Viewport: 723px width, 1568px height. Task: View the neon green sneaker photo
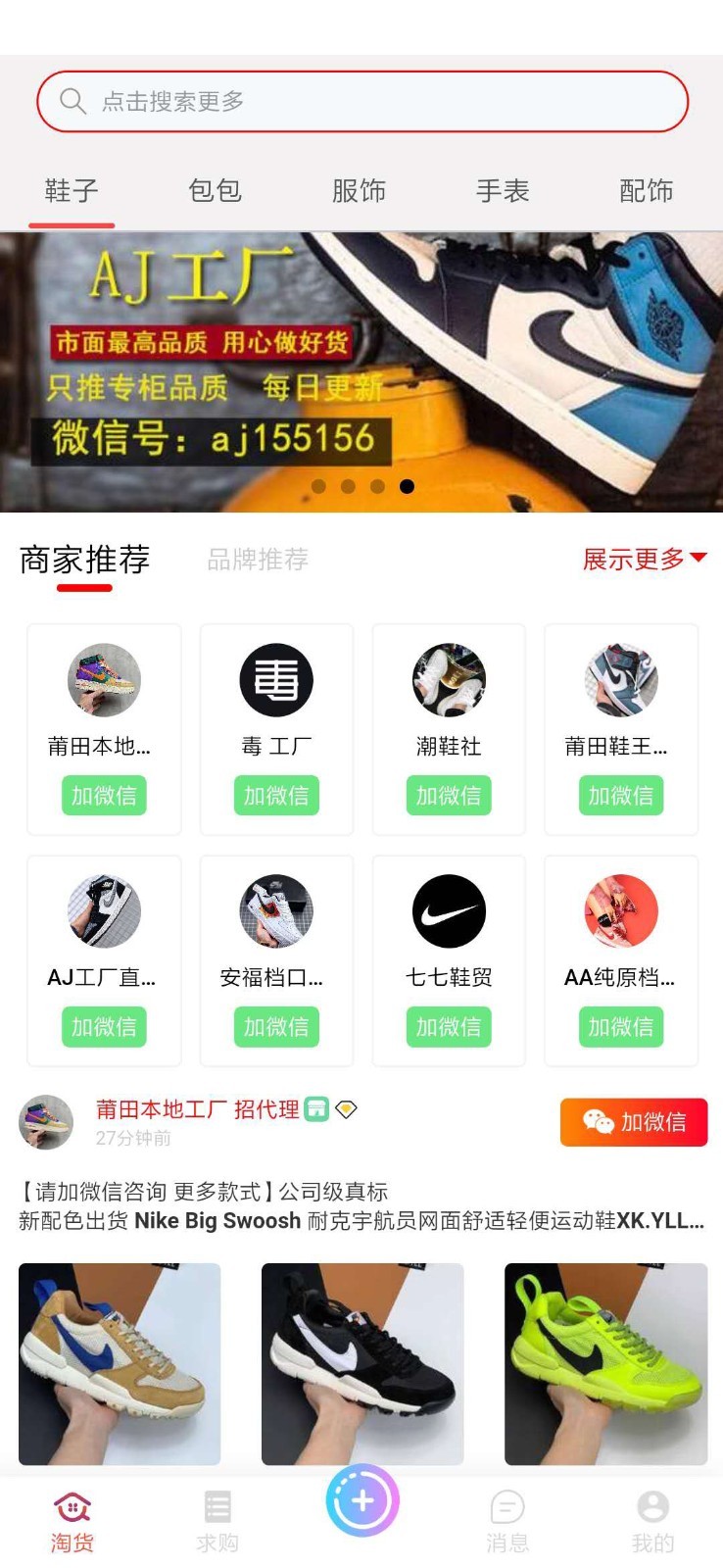605,1364
